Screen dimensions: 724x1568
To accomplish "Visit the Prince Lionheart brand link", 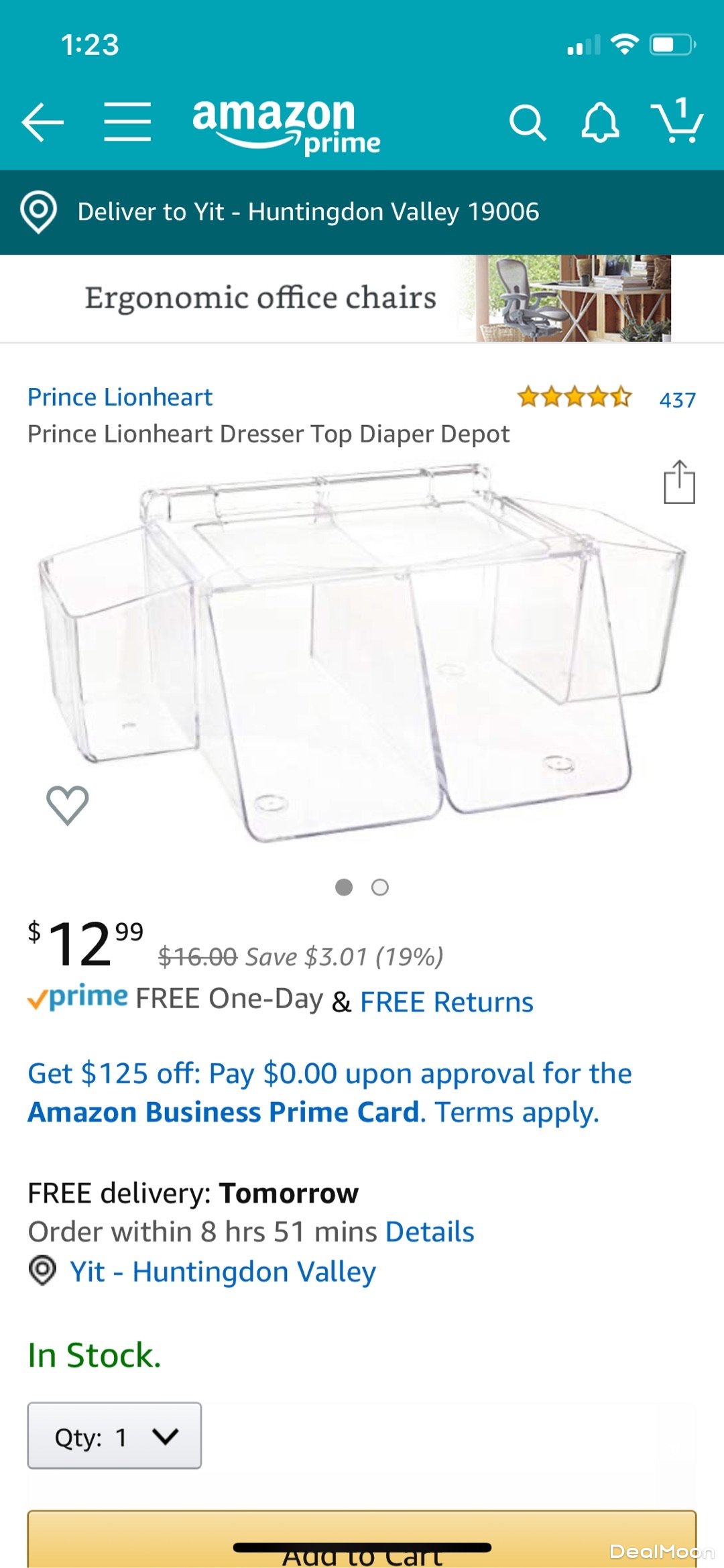I will coord(120,397).
